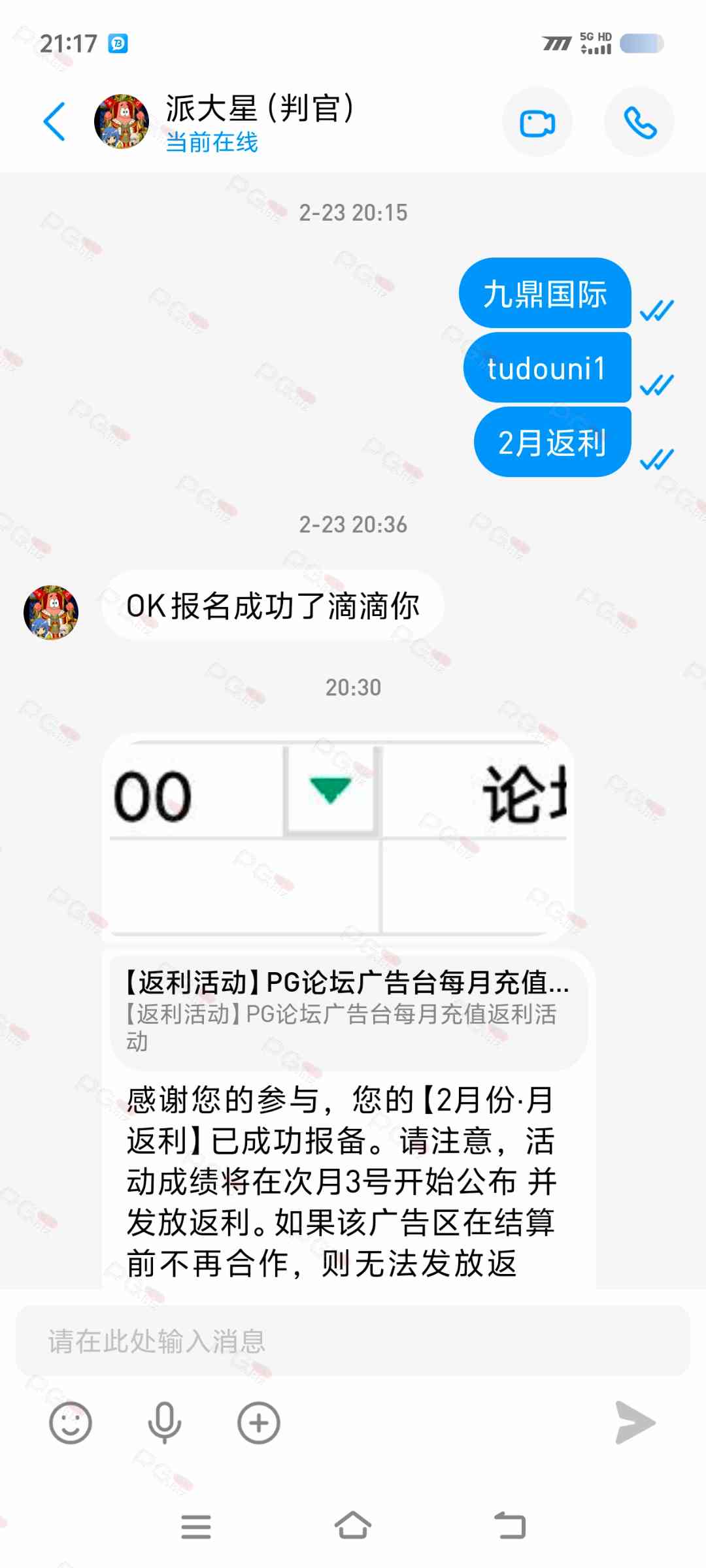Record a voice message with the microphone
Screen dimensions: 706x1568
tap(164, 1422)
